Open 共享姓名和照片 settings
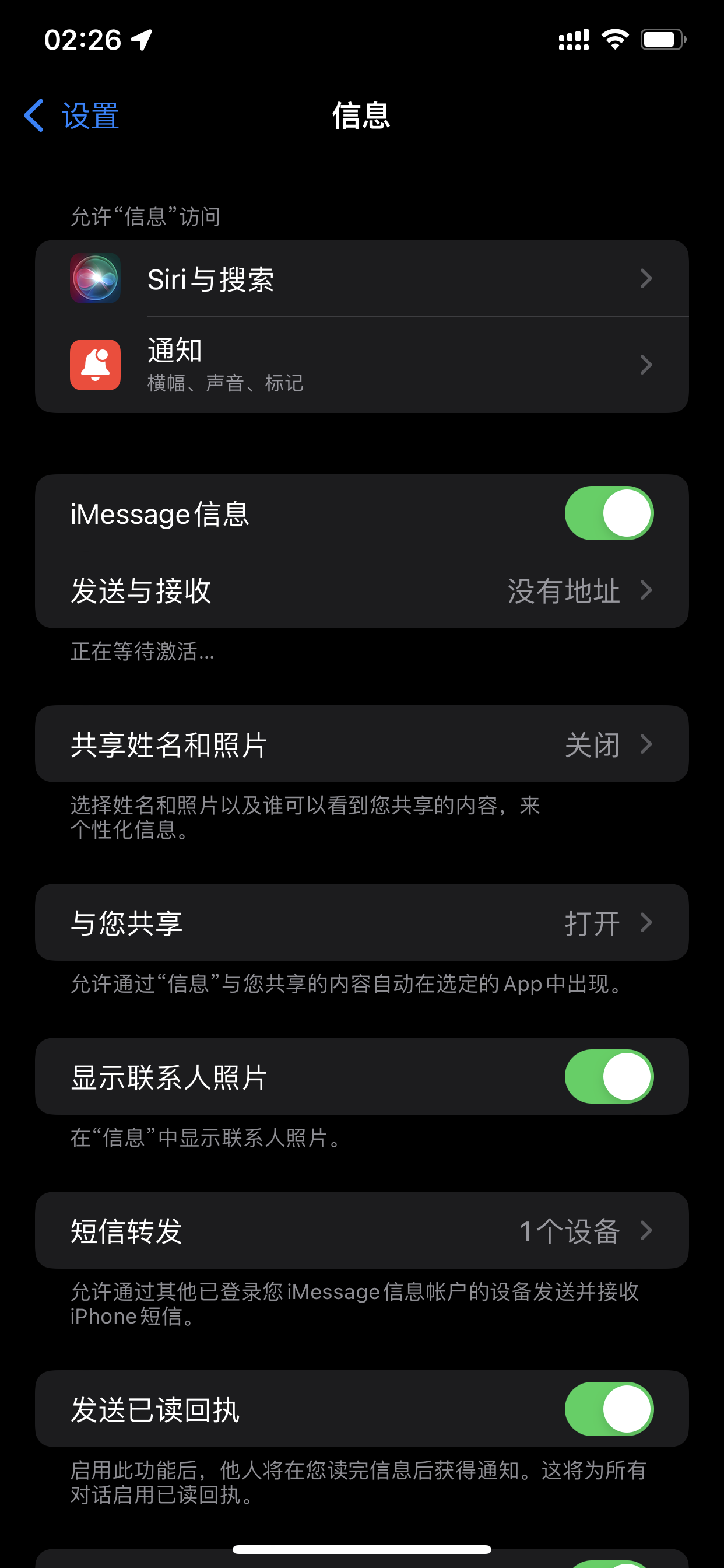This screenshot has height=1568, width=724. click(x=361, y=744)
